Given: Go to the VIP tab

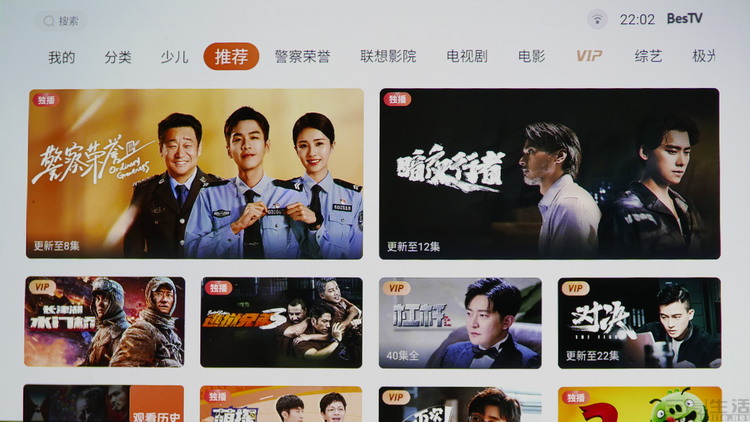Looking at the screenshot, I should (589, 56).
